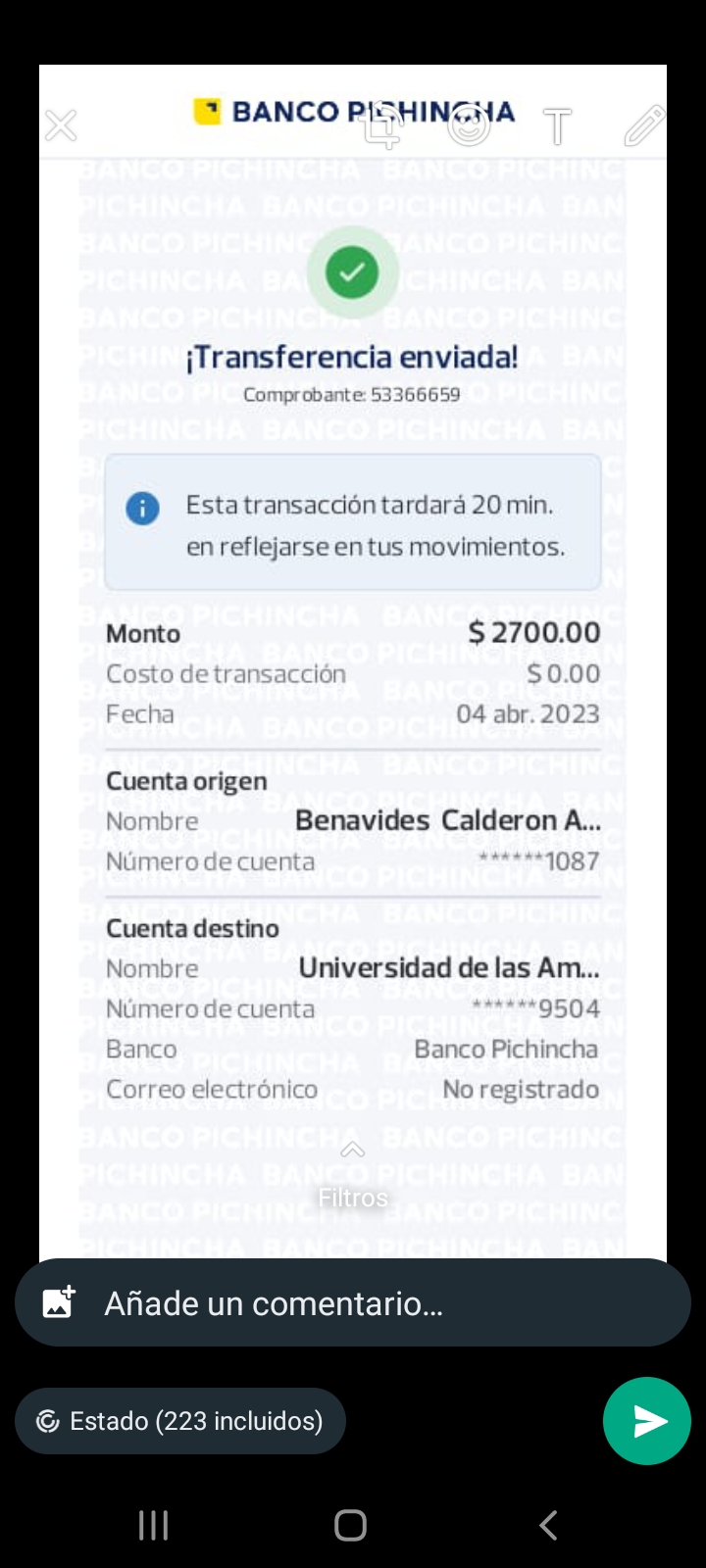
Task: Tap the 'Añade un comentario' field
Action: point(373,1303)
